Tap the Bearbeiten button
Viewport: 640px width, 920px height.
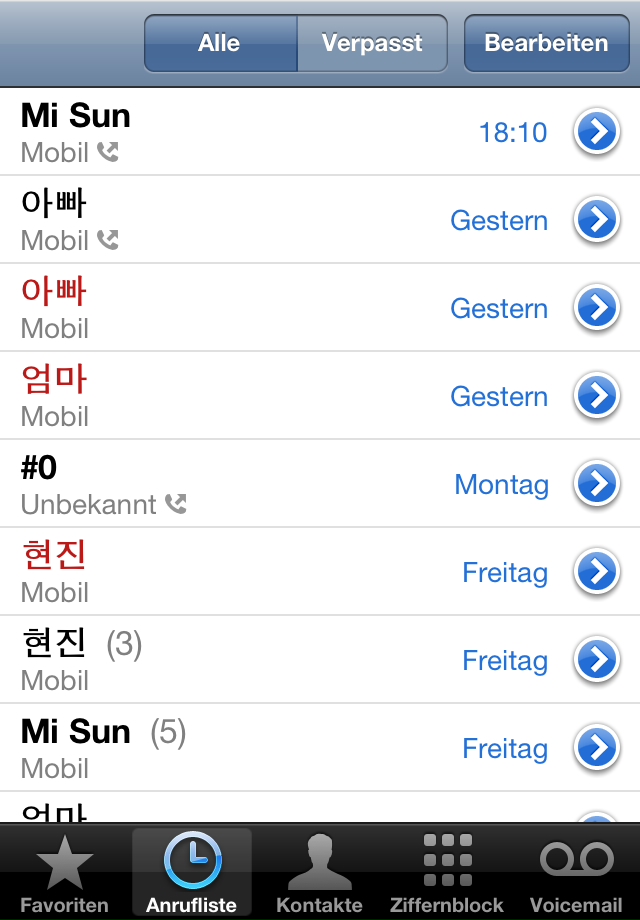[x=546, y=44]
